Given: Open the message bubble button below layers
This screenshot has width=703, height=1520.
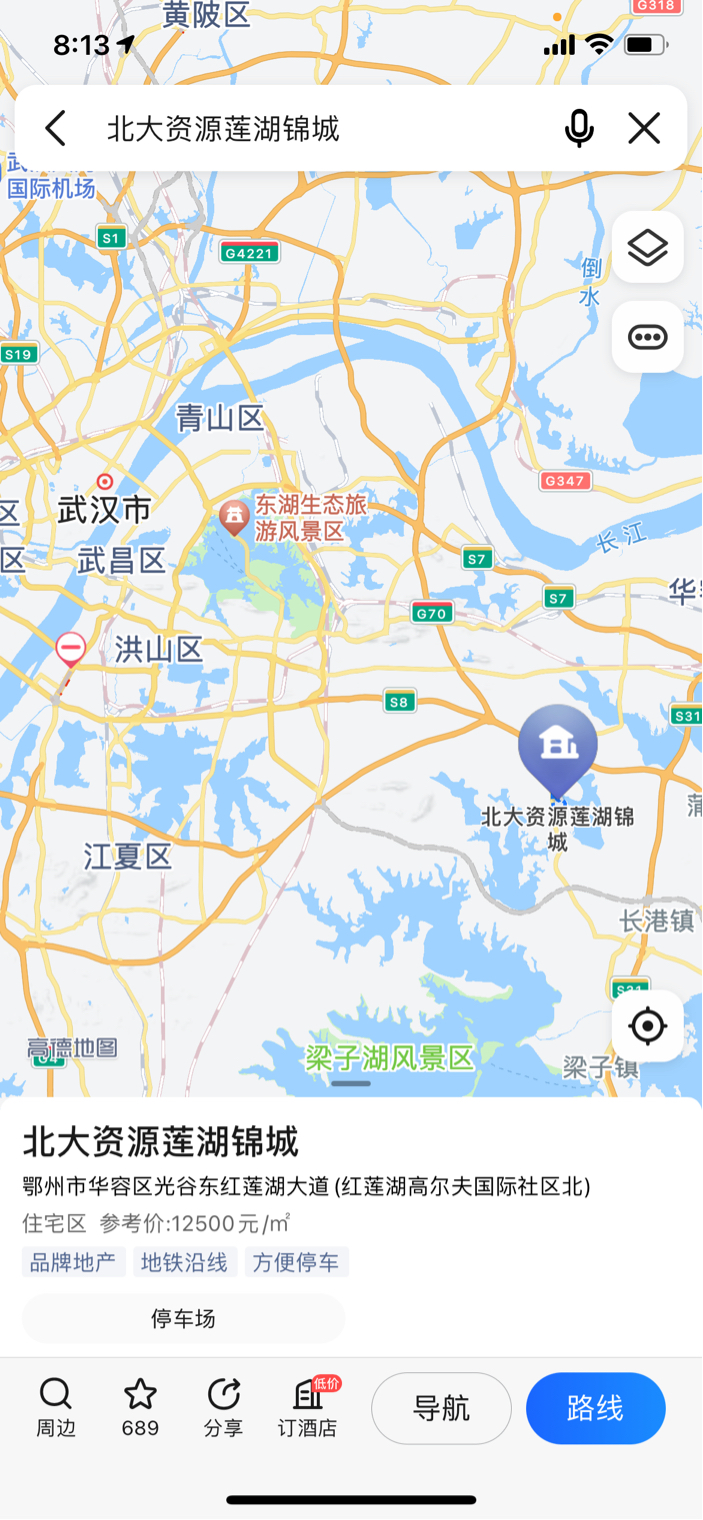Looking at the screenshot, I should pyautogui.click(x=648, y=337).
